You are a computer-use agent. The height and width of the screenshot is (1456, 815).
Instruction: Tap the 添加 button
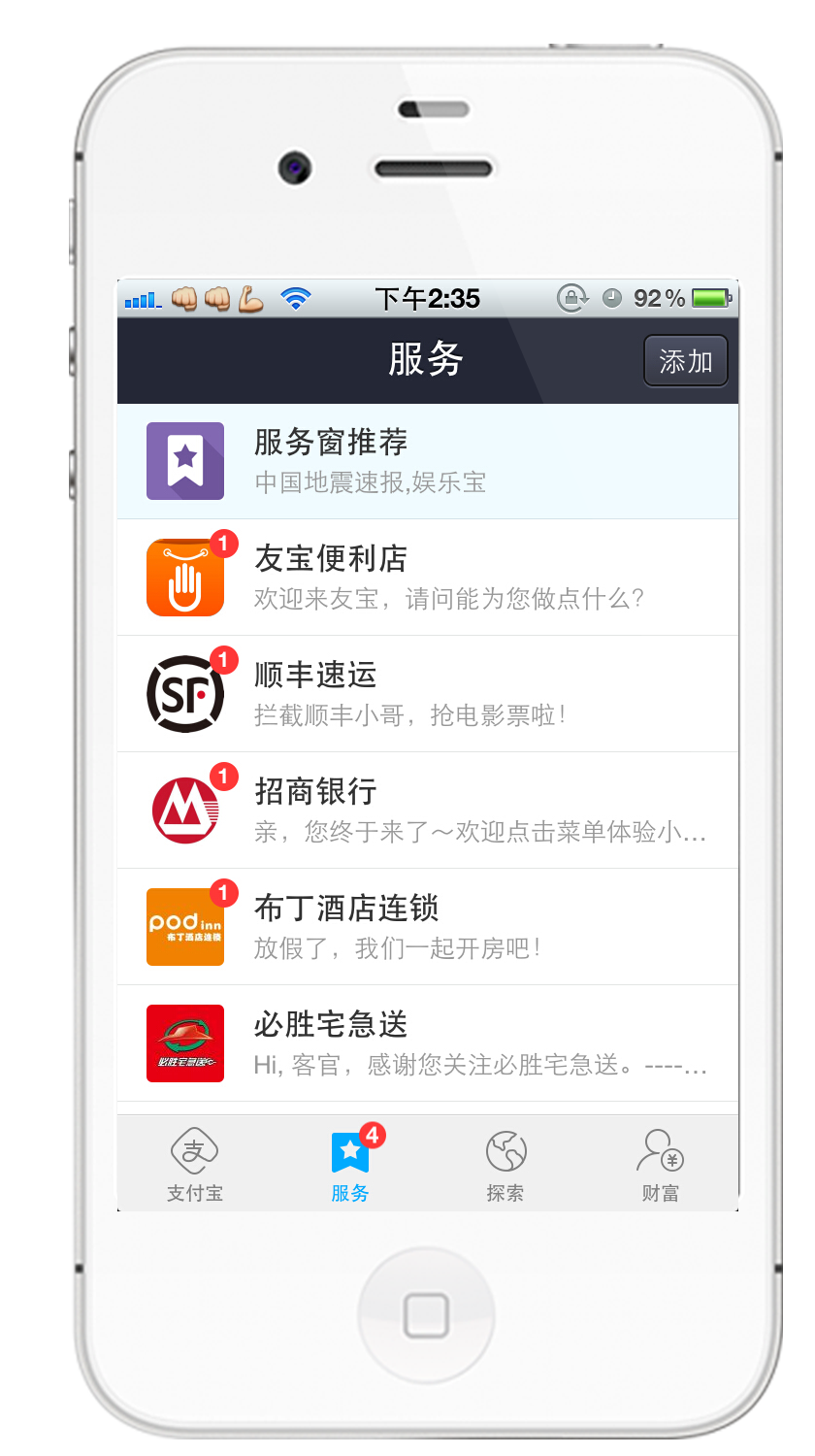[685, 361]
